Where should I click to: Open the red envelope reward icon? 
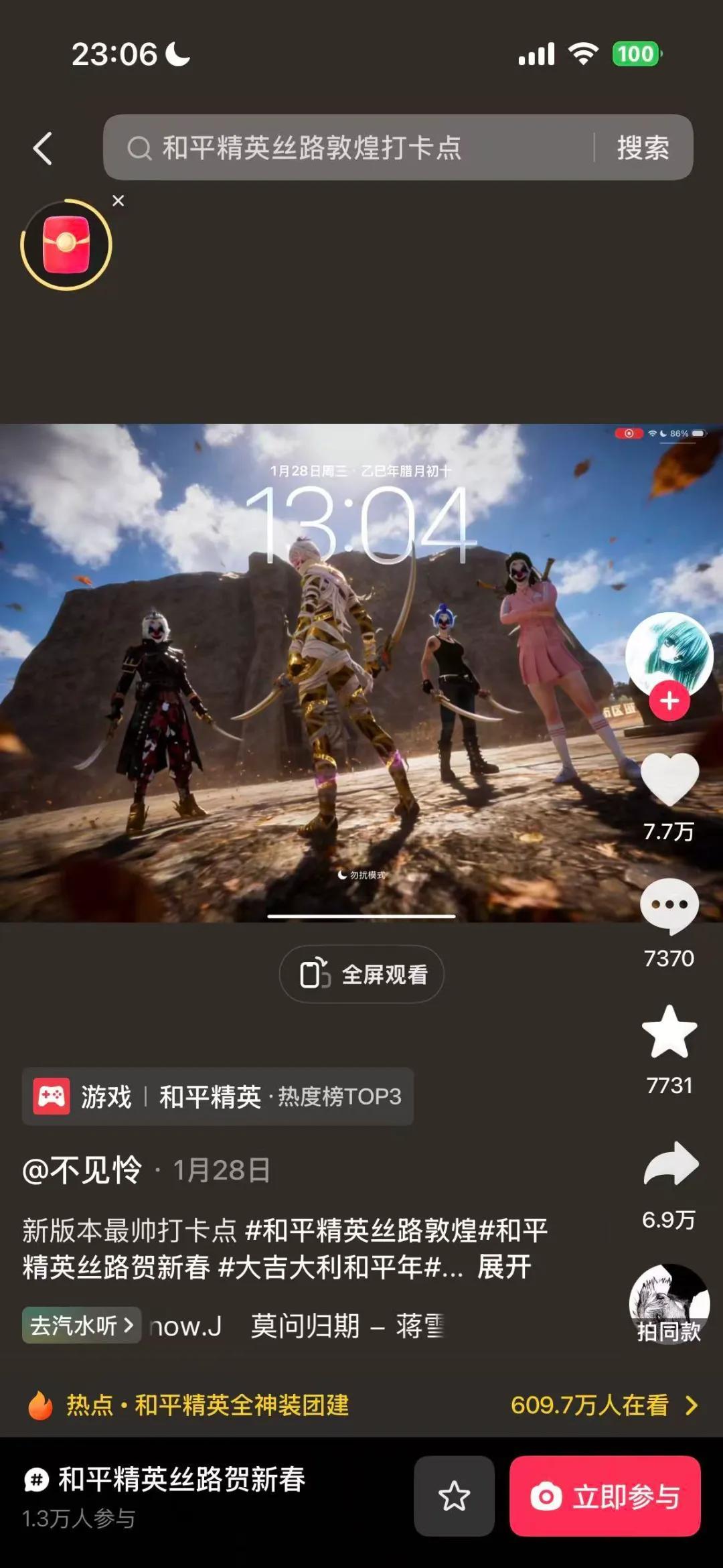pyautogui.click(x=66, y=244)
